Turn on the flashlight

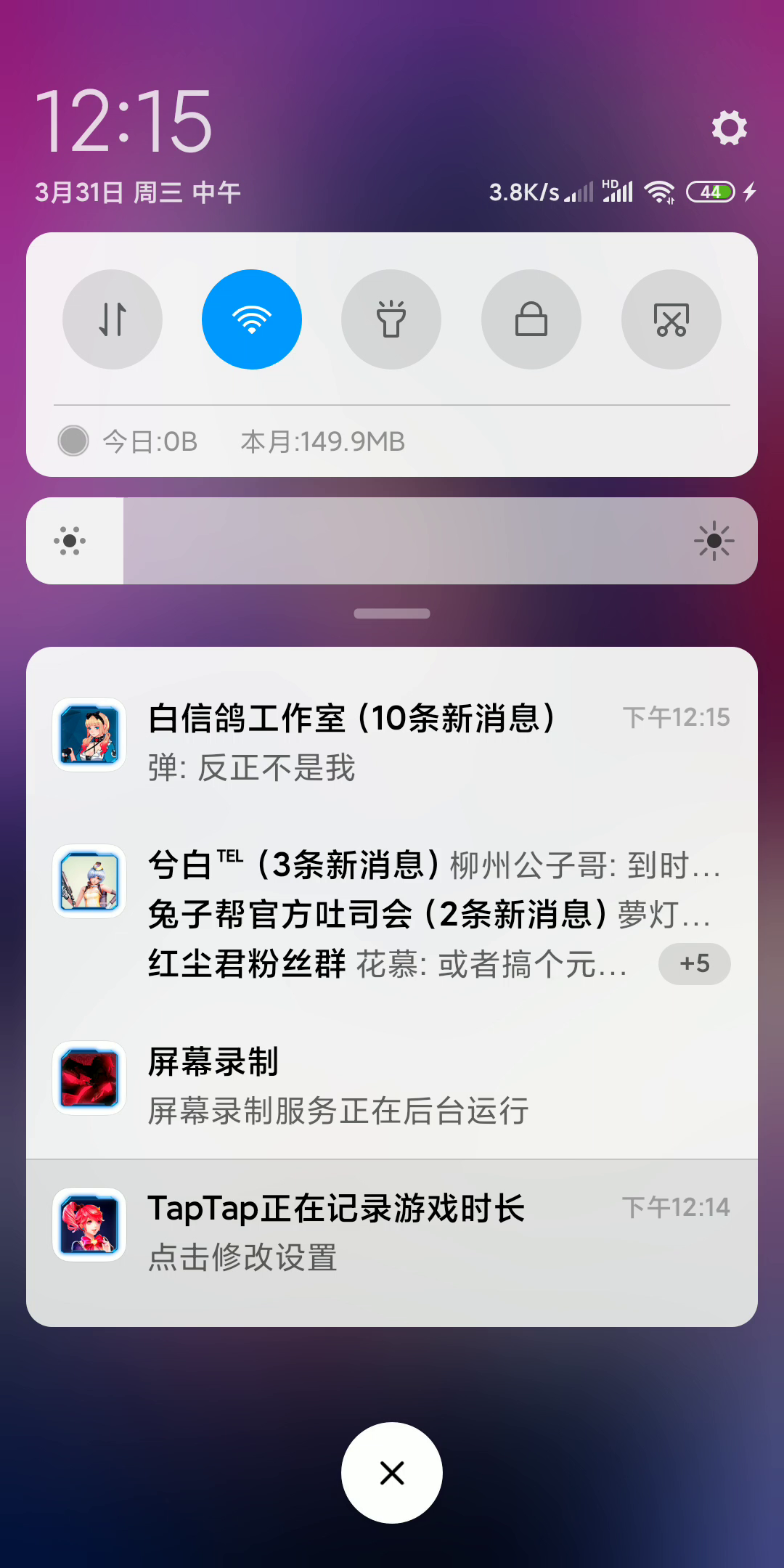click(x=391, y=319)
